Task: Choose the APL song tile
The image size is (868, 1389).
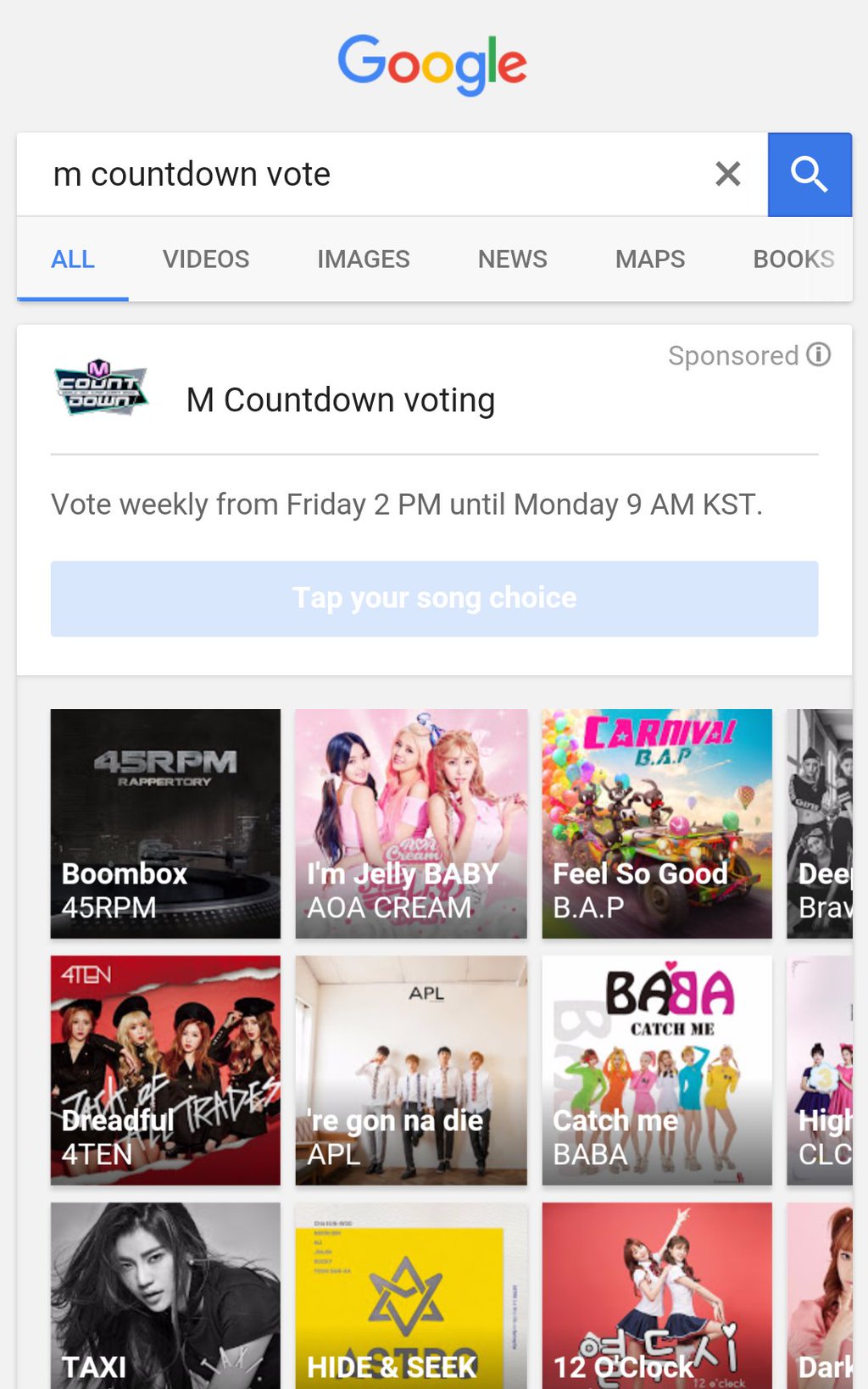Action: [x=411, y=1070]
